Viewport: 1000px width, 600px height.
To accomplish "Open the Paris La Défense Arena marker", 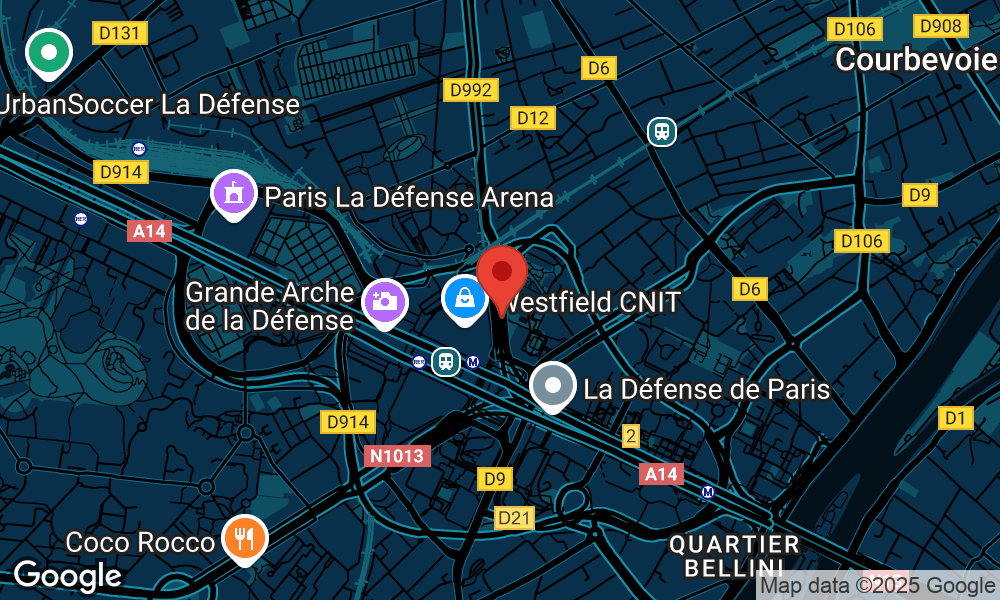I will [234, 194].
